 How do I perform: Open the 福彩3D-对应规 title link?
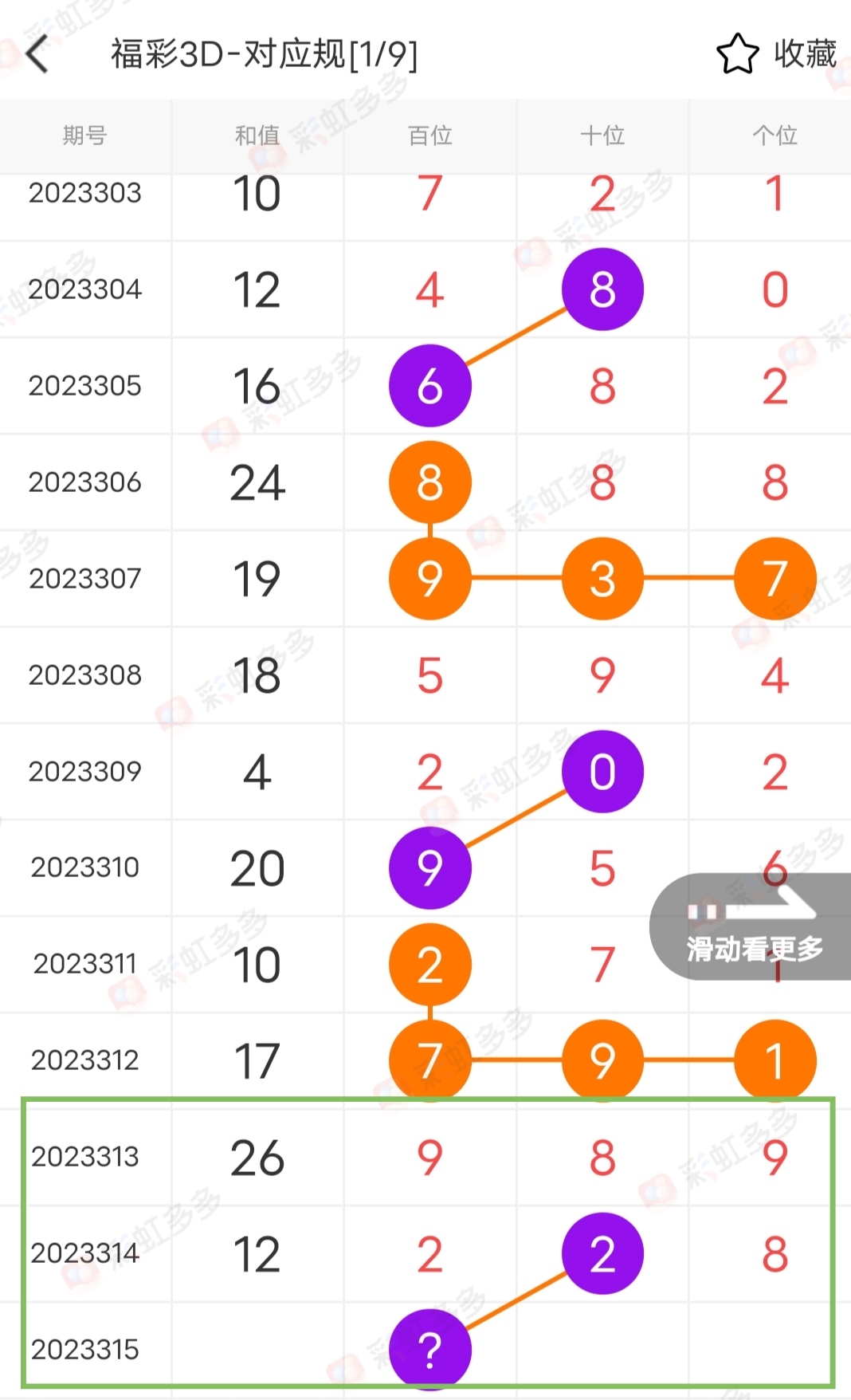pos(263,55)
